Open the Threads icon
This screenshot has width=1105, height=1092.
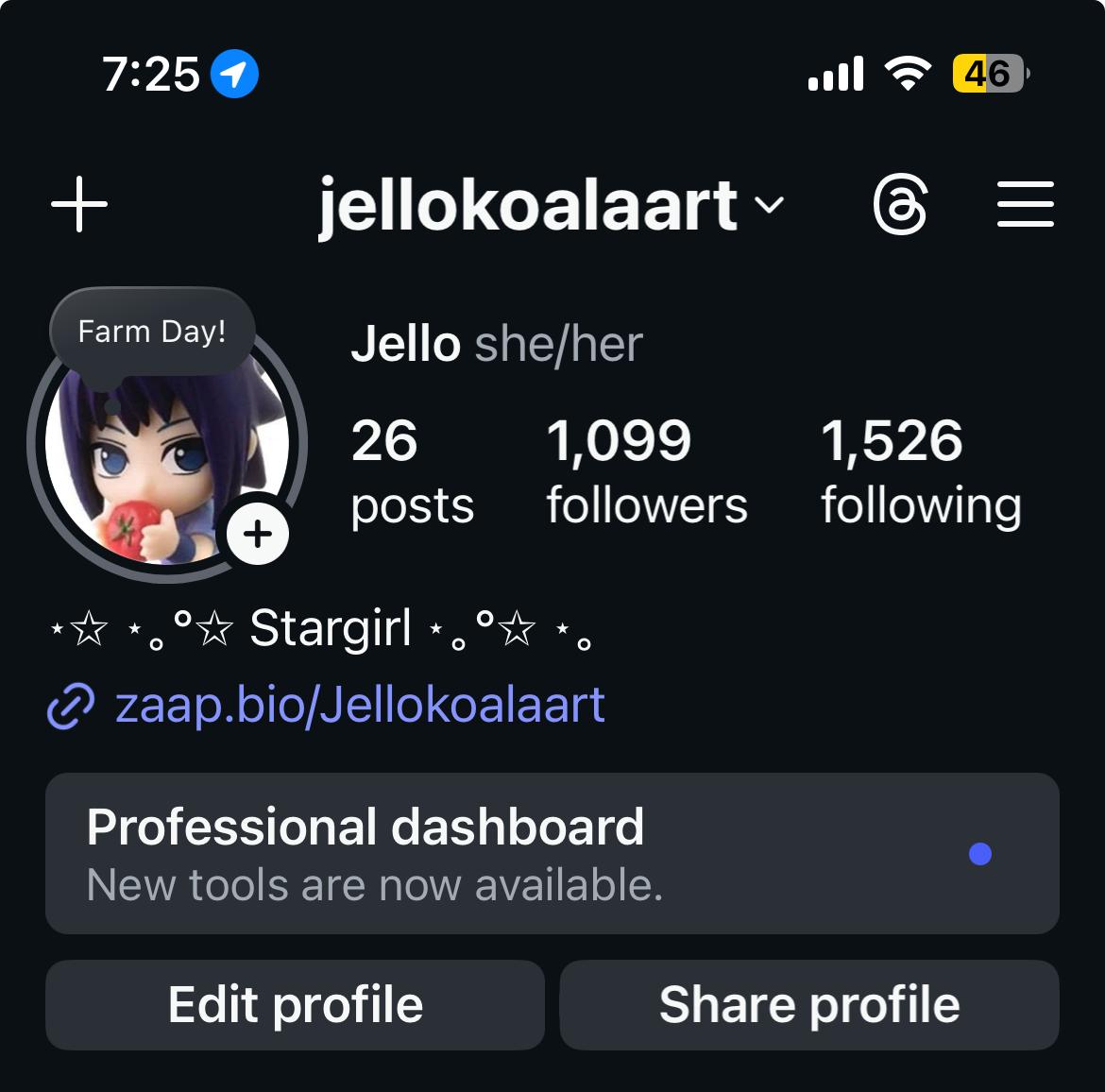click(x=900, y=204)
